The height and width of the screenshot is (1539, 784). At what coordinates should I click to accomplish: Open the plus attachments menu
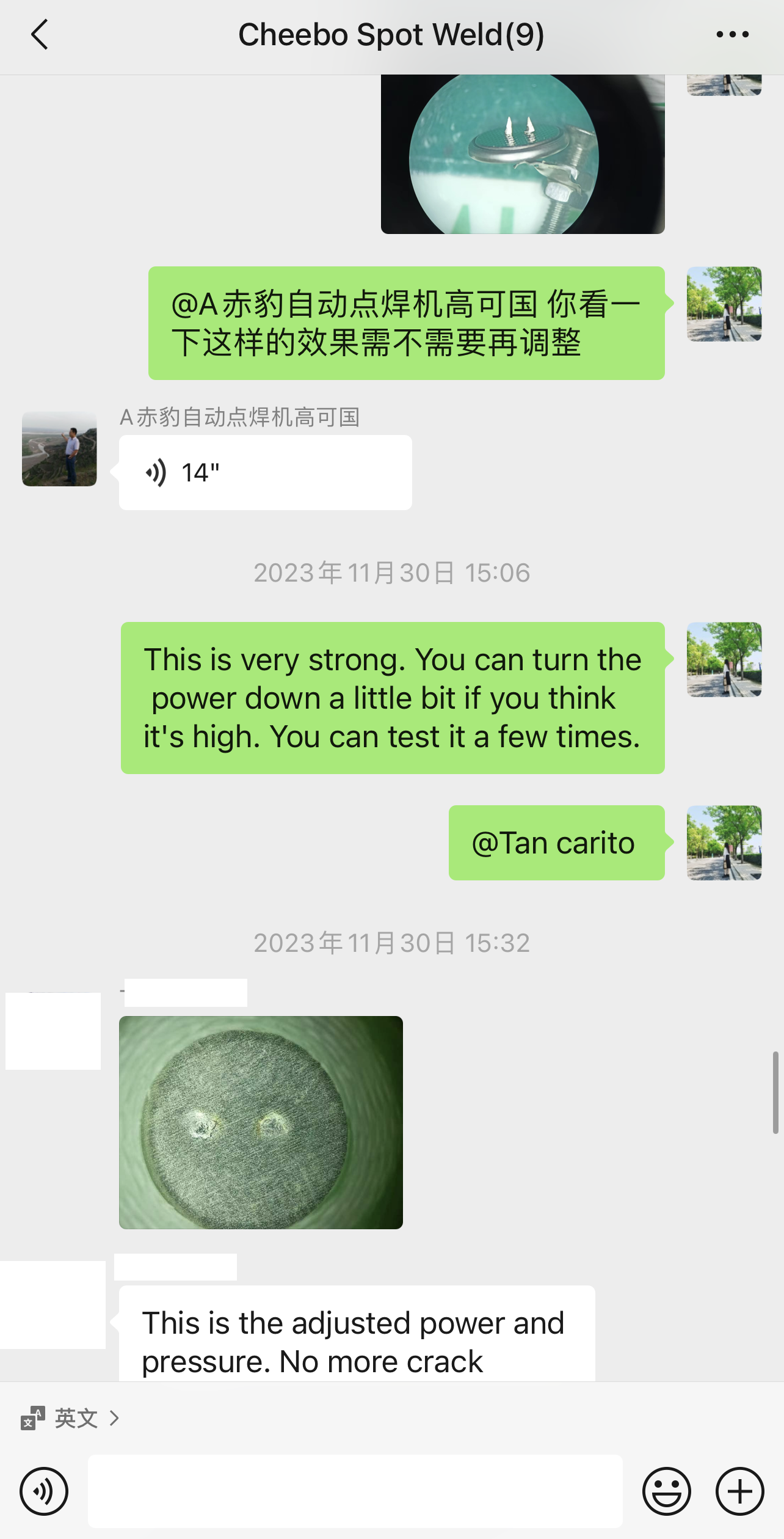click(x=739, y=1491)
